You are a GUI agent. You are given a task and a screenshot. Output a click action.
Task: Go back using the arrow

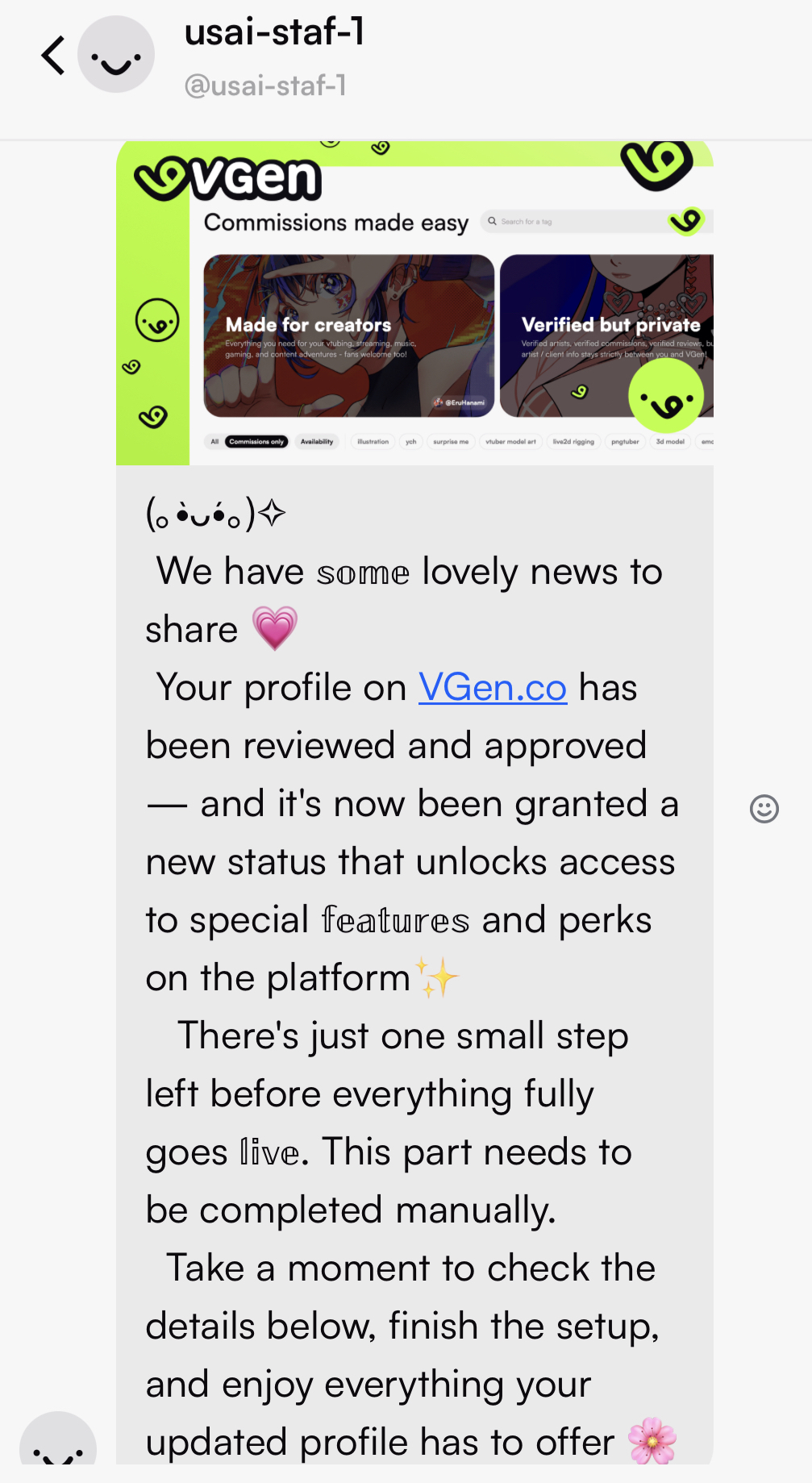(53, 56)
